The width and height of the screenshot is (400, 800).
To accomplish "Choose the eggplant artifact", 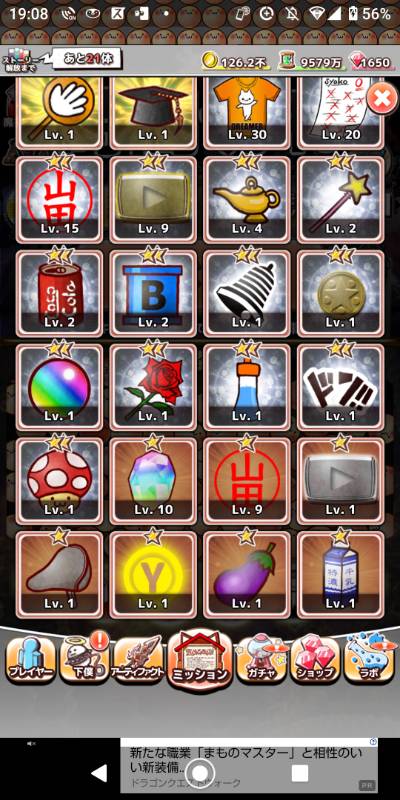I will click(x=247, y=574).
